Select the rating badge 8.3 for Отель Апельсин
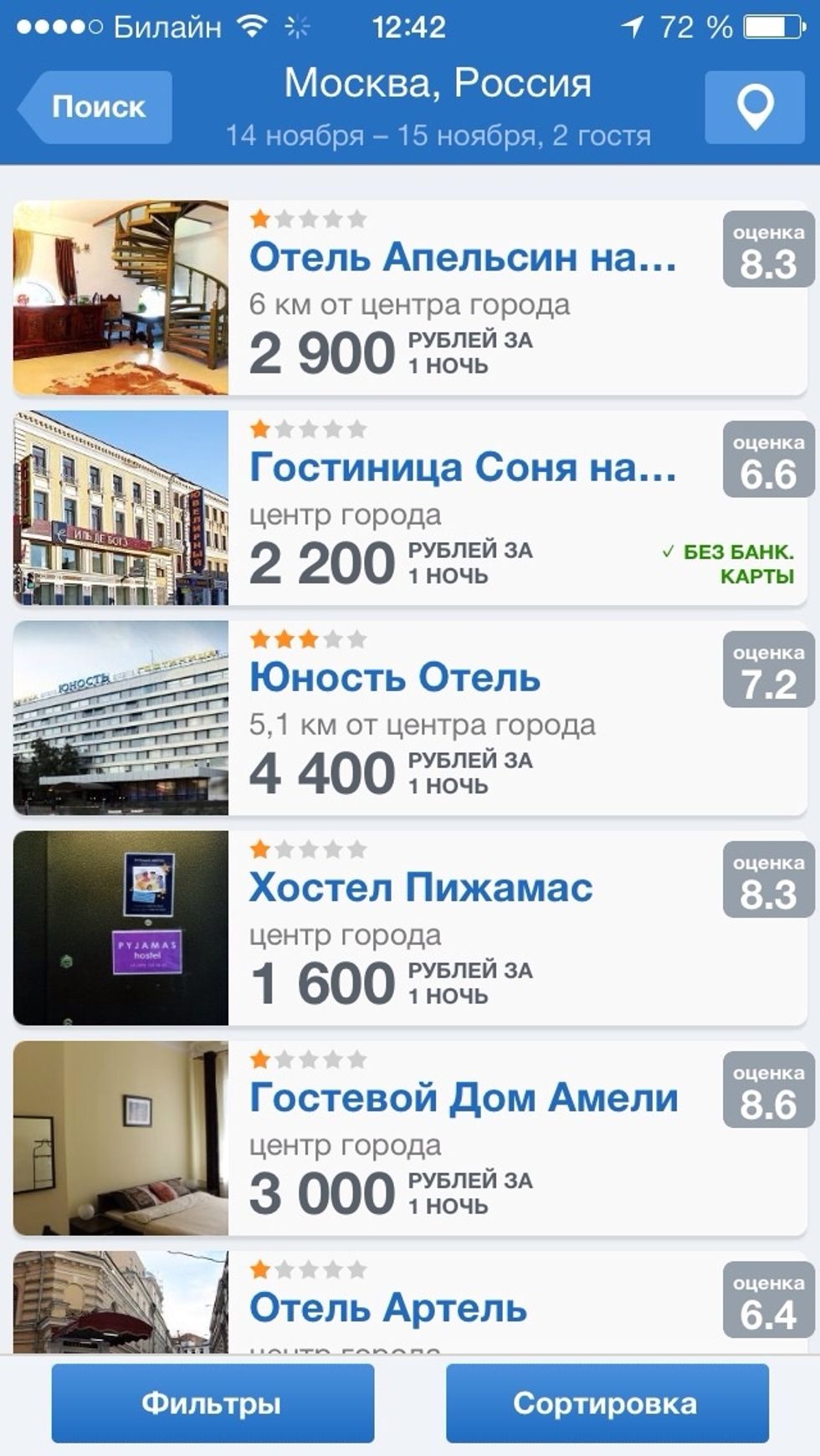Image resolution: width=820 pixels, height=1456 pixels. pyautogui.click(x=766, y=249)
